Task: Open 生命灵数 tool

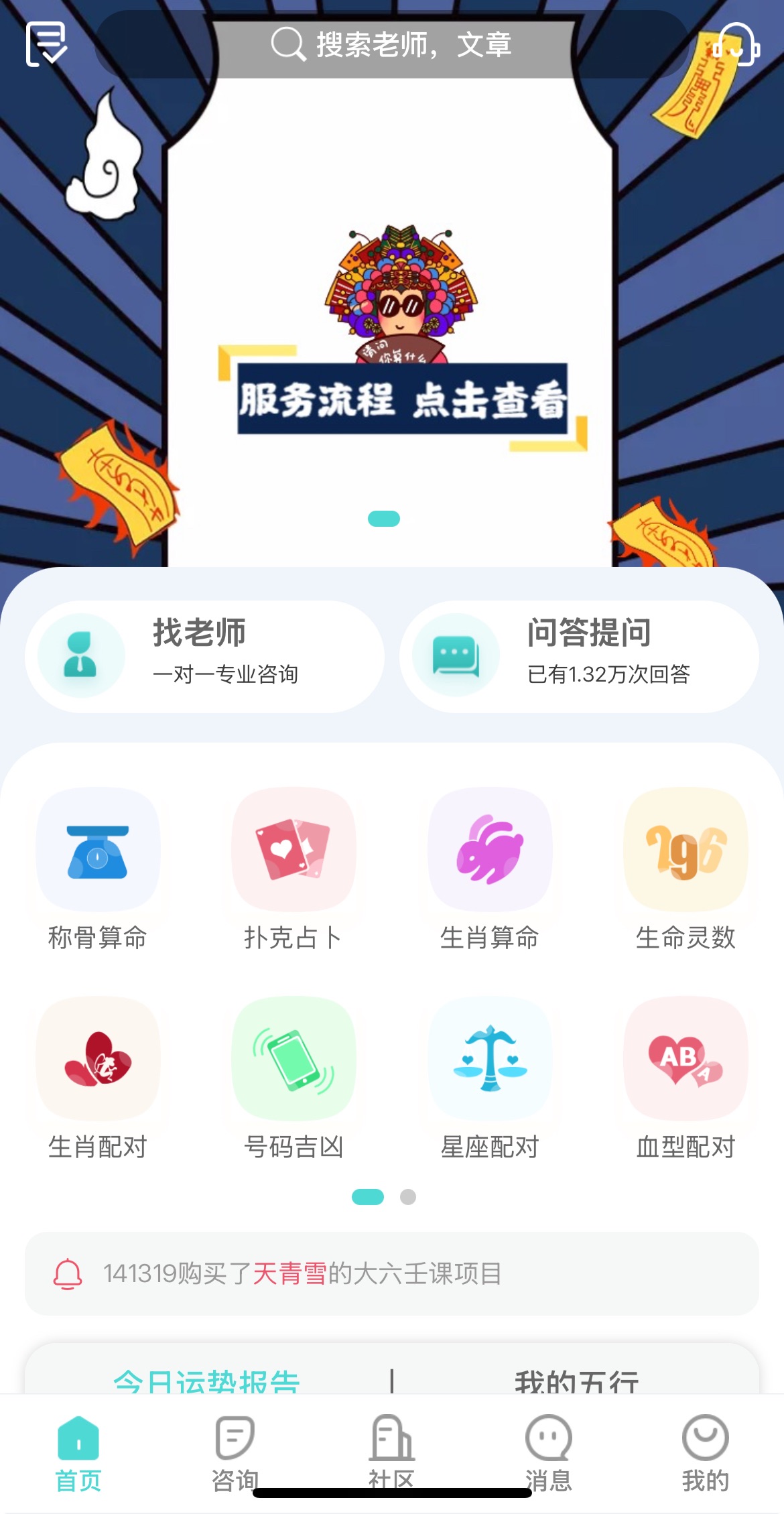Action: 685,869
